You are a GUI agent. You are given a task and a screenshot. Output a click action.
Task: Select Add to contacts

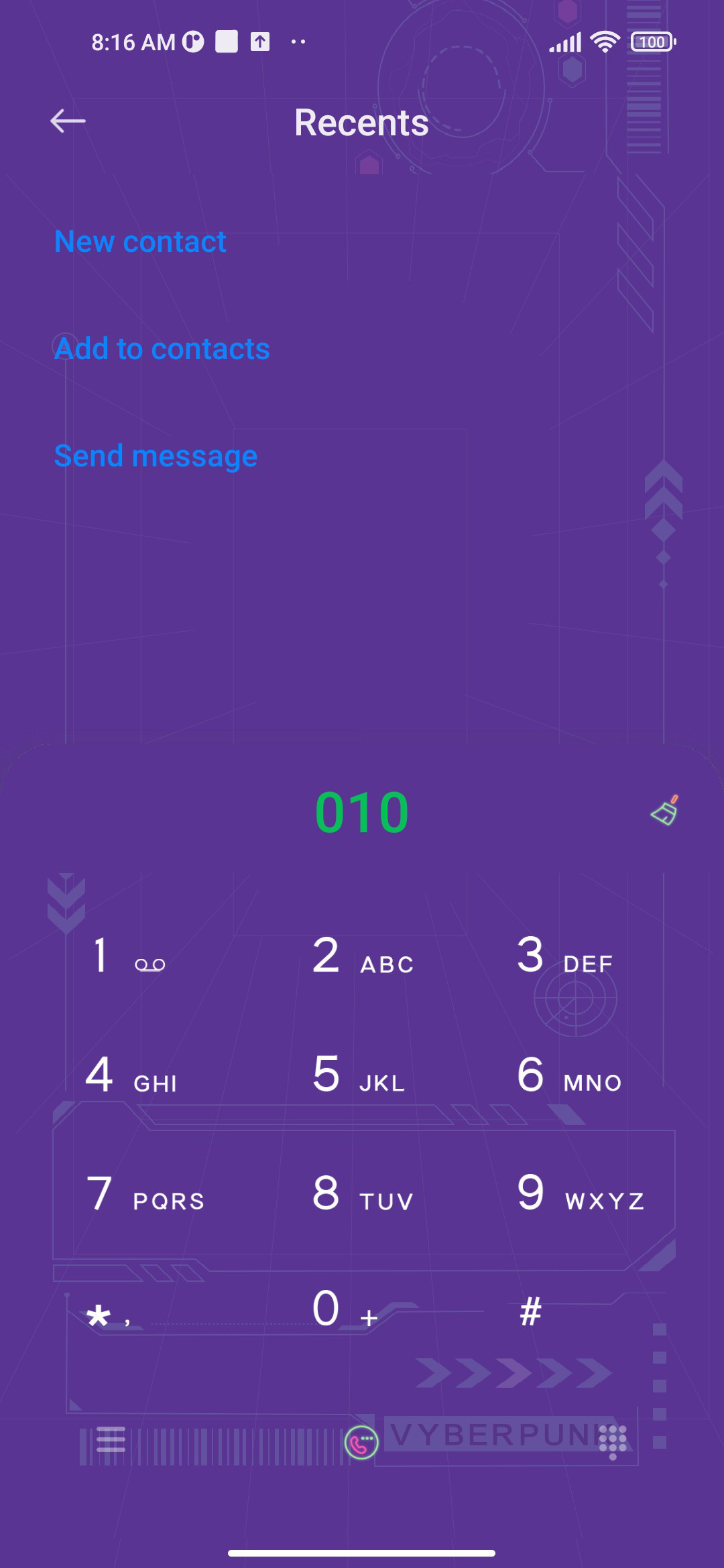pos(162,348)
